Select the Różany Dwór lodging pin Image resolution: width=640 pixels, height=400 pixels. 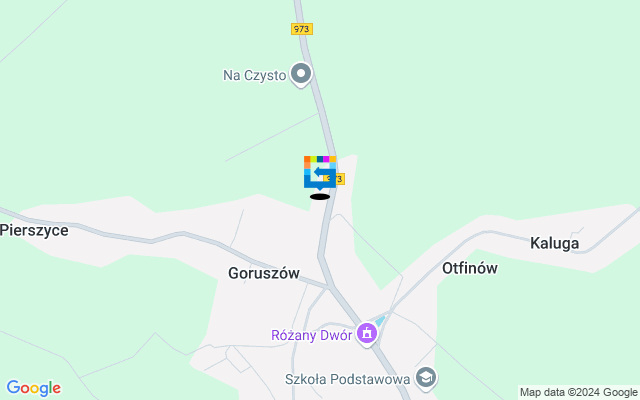(x=367, y=332)
